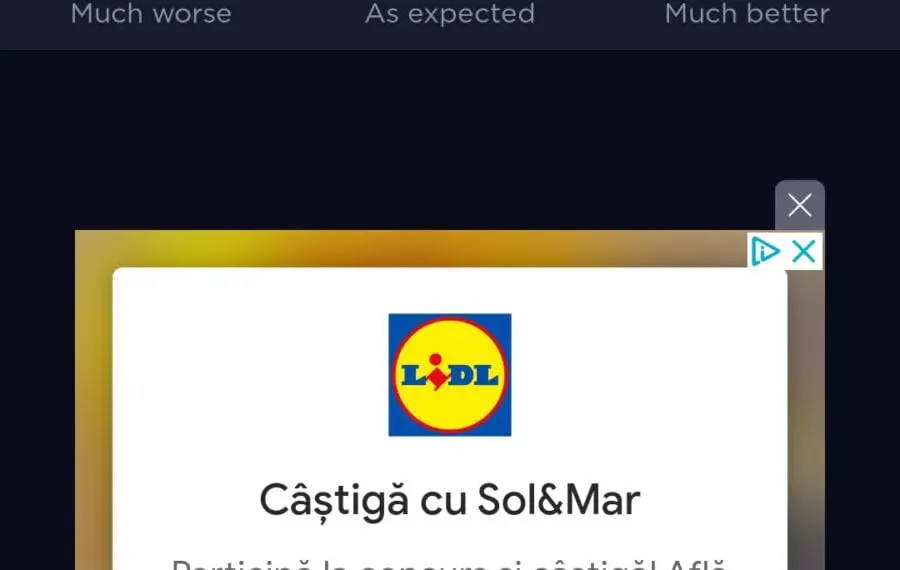The image size is (900, 570).
Task: Dismiss the ad with the gray close button
Action: (x=799, y=206)
